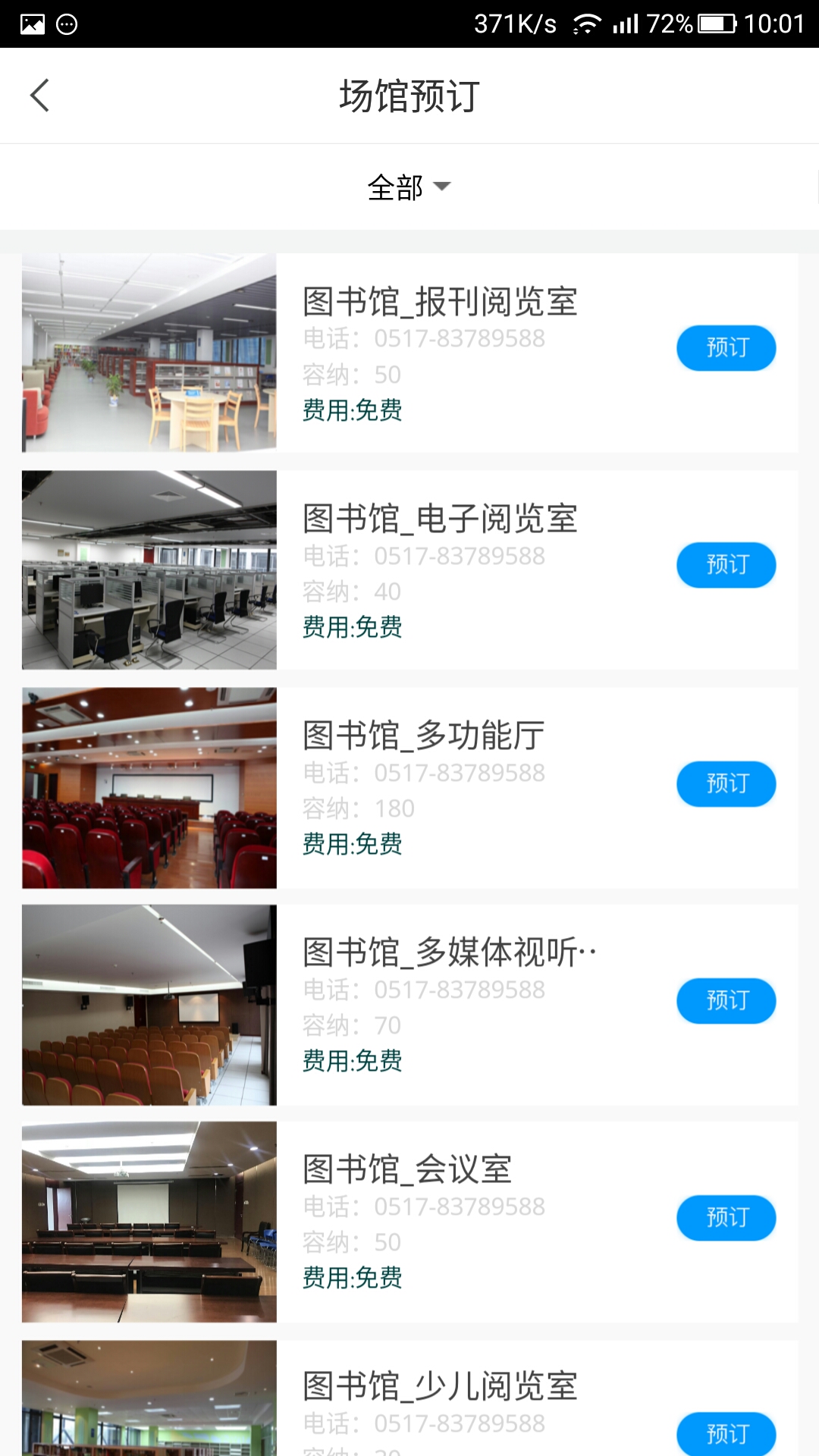View the 图书馆_多功能厅 venue photo
The width and height of the screenshot is (819, 1456).
(x=149, y=787)
